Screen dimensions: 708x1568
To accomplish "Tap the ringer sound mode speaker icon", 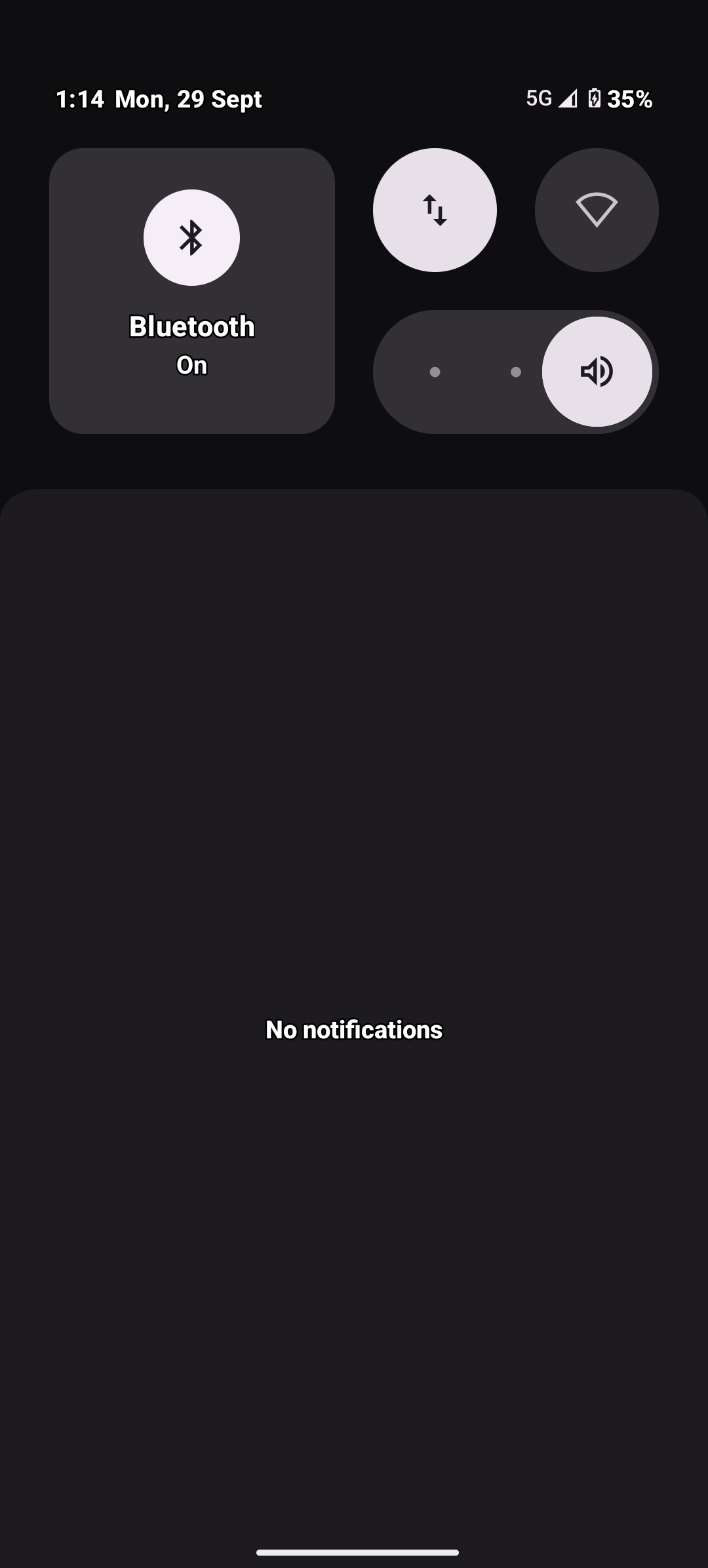I will 597,372.
